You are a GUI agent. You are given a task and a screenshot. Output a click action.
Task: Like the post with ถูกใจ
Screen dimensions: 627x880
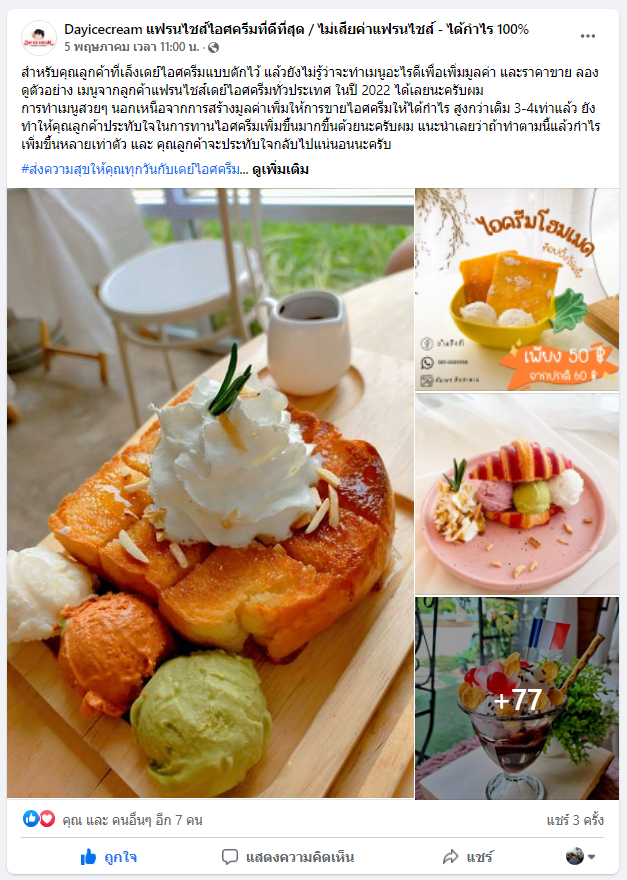coord(108,857)
